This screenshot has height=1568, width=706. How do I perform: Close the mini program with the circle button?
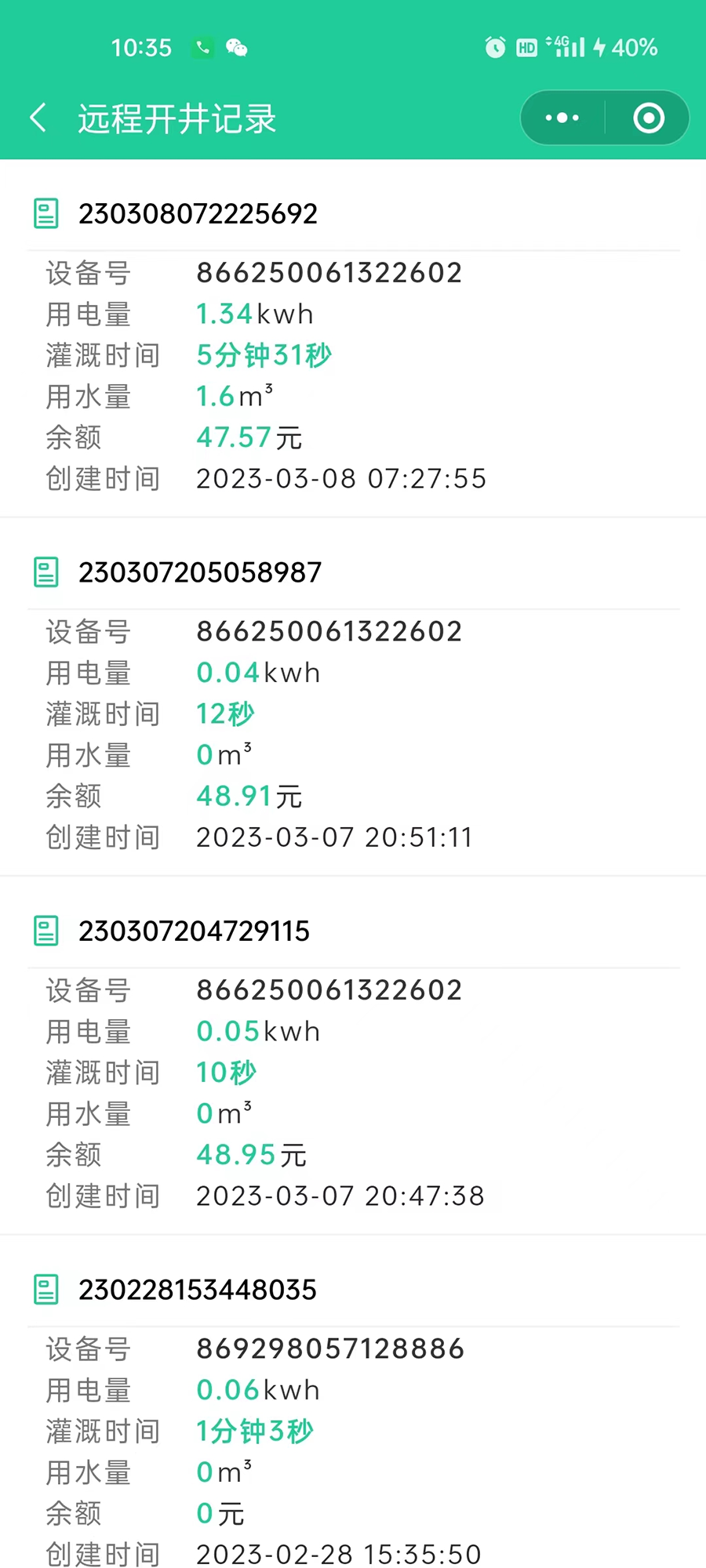[648, 118]
